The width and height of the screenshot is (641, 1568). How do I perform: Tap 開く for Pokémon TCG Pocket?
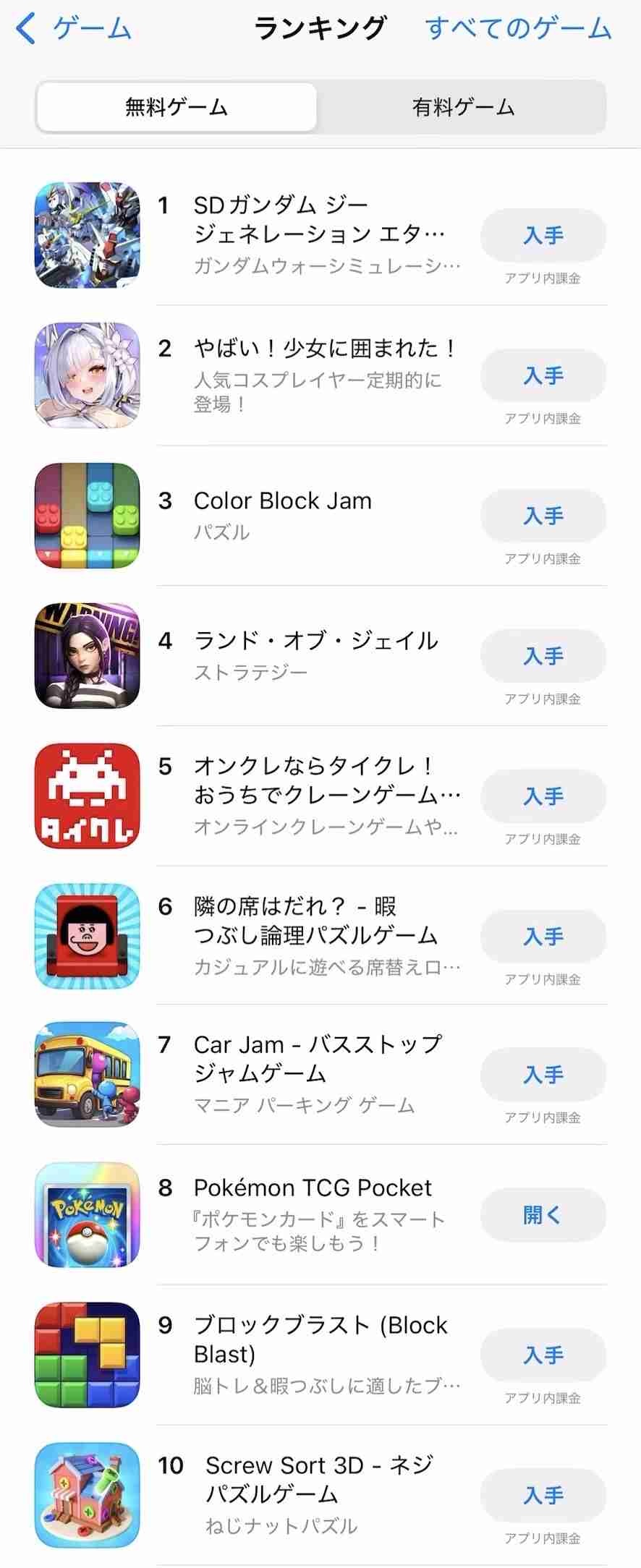click(543, 1215)
